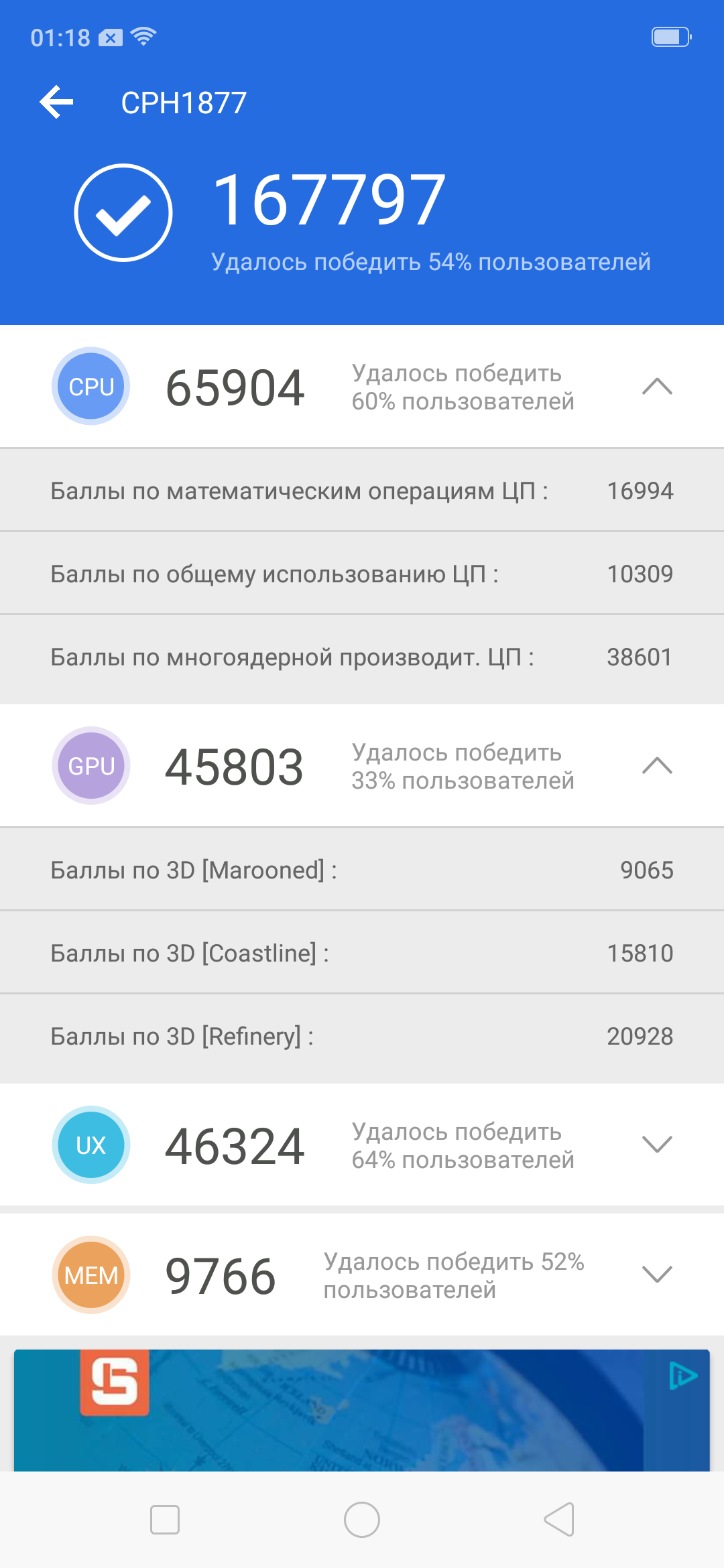724x1568 pixels.
Task: Open recent apps from the navigation bar
Action: pos(165,1520)
